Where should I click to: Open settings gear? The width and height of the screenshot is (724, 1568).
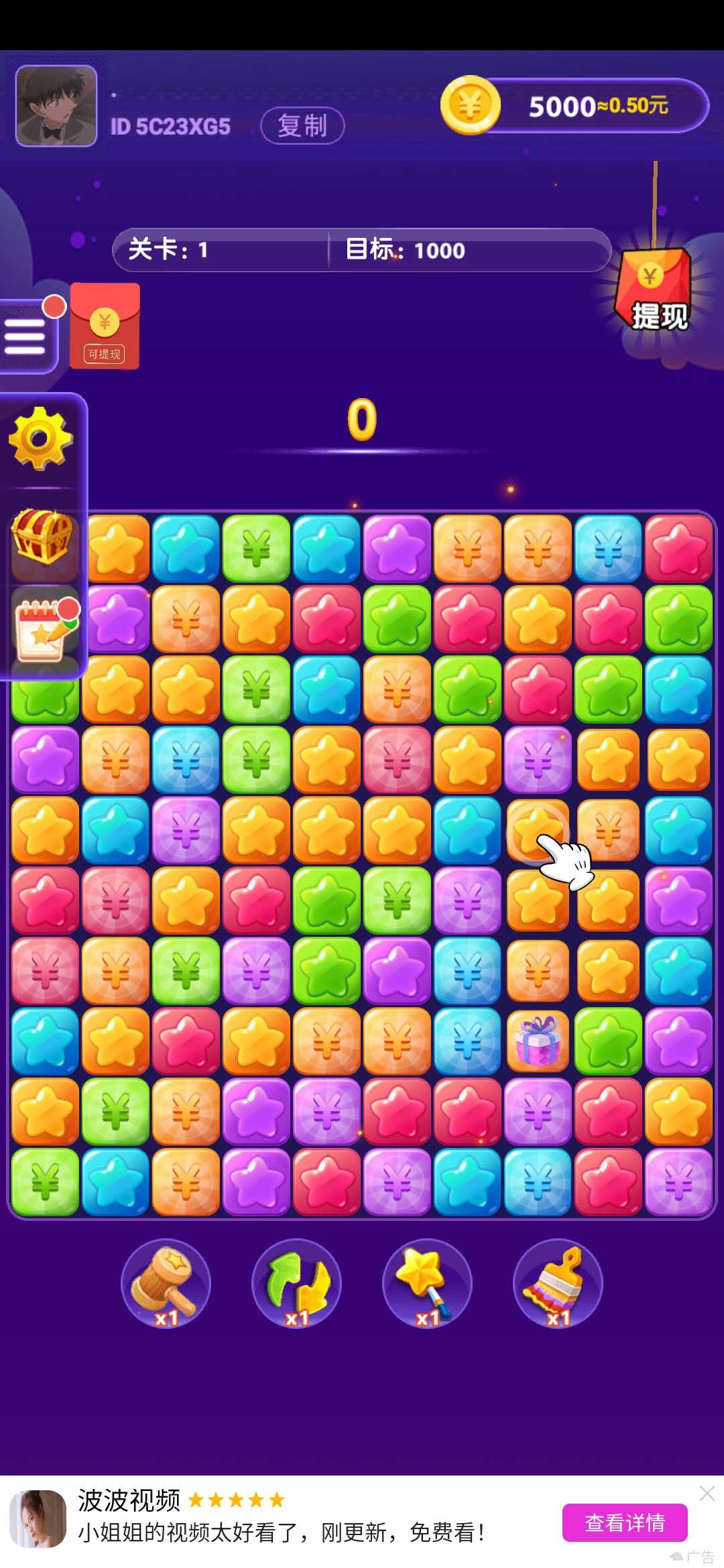pyautogui.click(x=40, y=438)
